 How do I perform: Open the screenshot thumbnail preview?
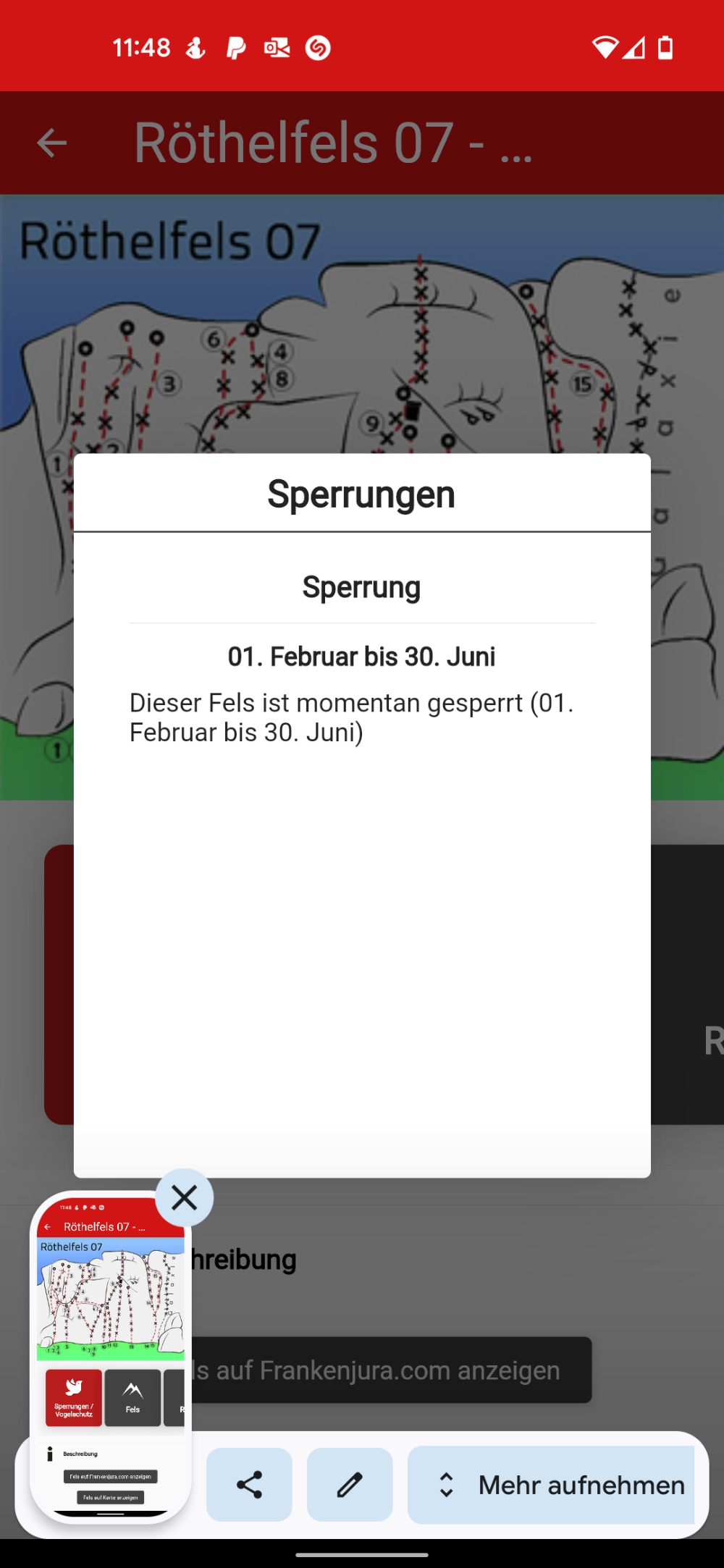point(110,1357)
